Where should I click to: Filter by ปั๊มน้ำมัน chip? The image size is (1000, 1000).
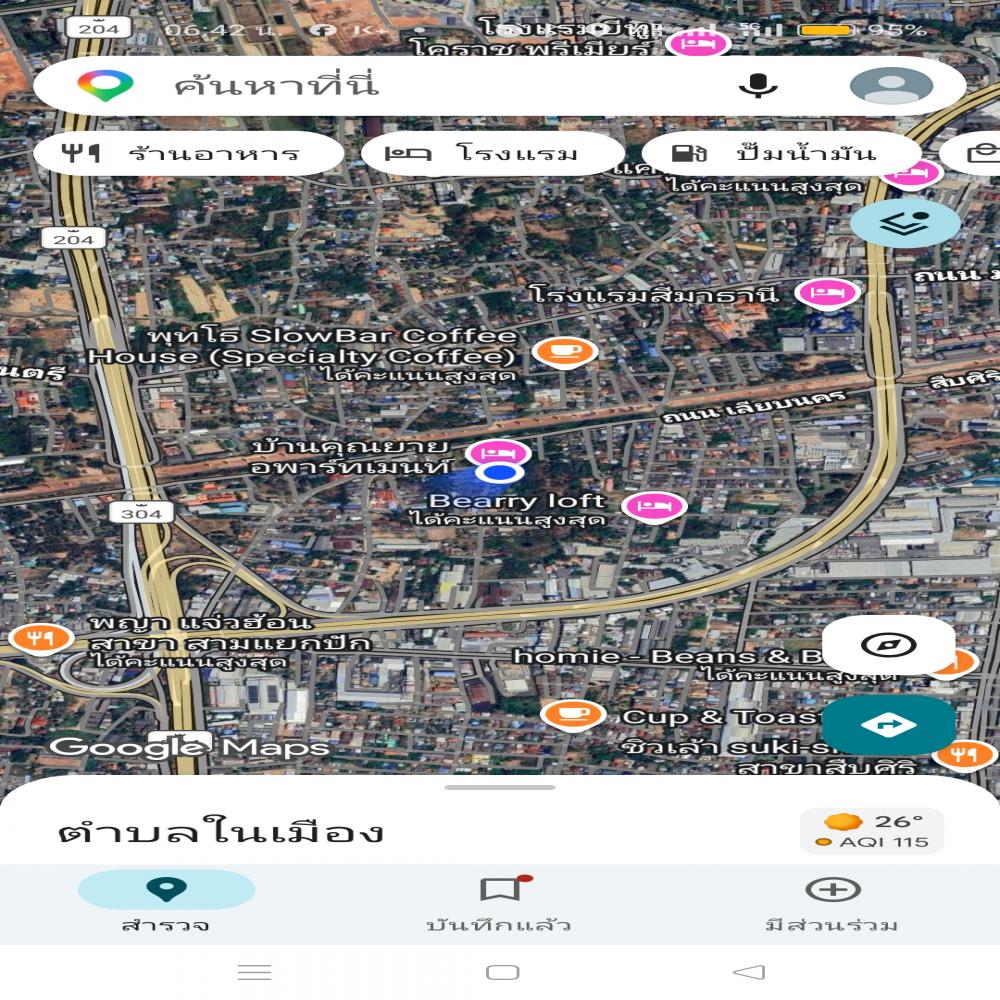click(780, 154)
